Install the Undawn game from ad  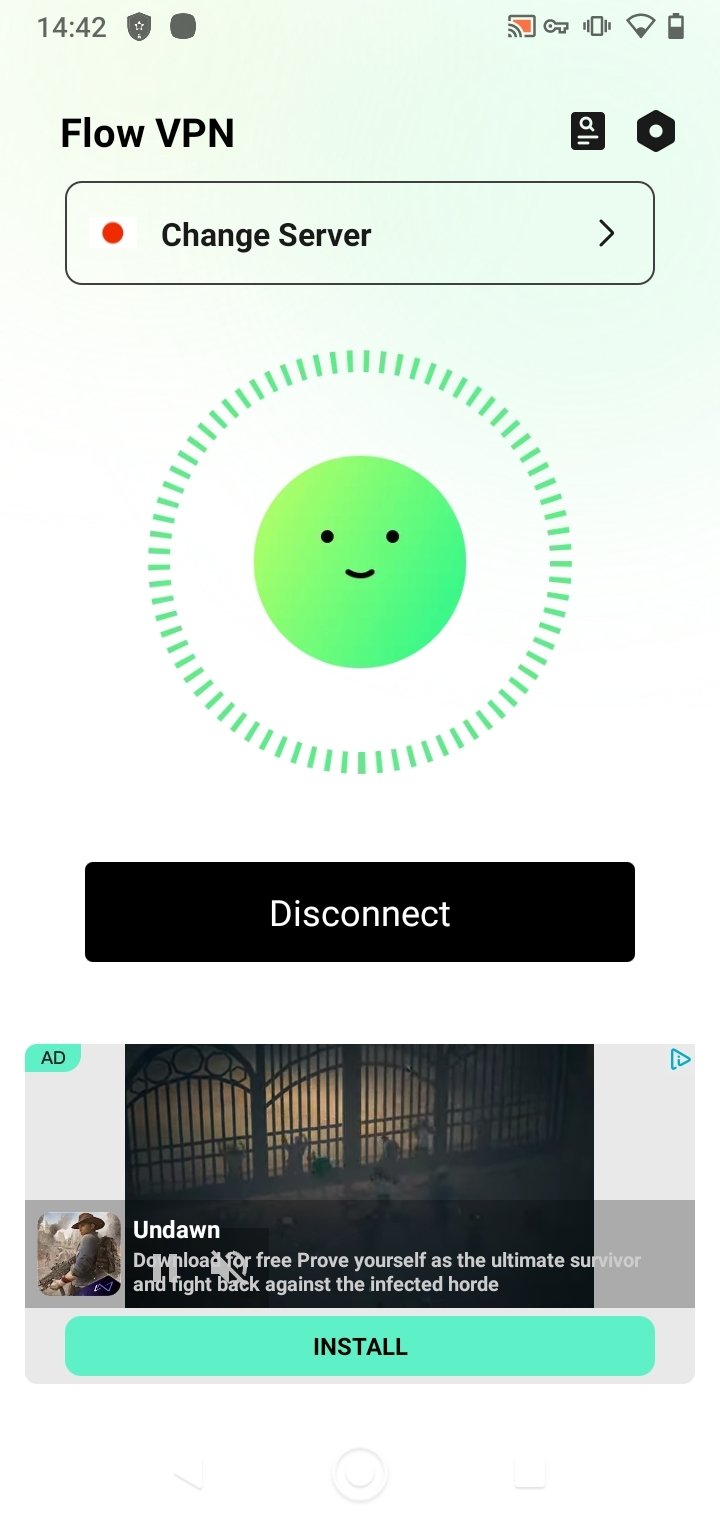360,1346
